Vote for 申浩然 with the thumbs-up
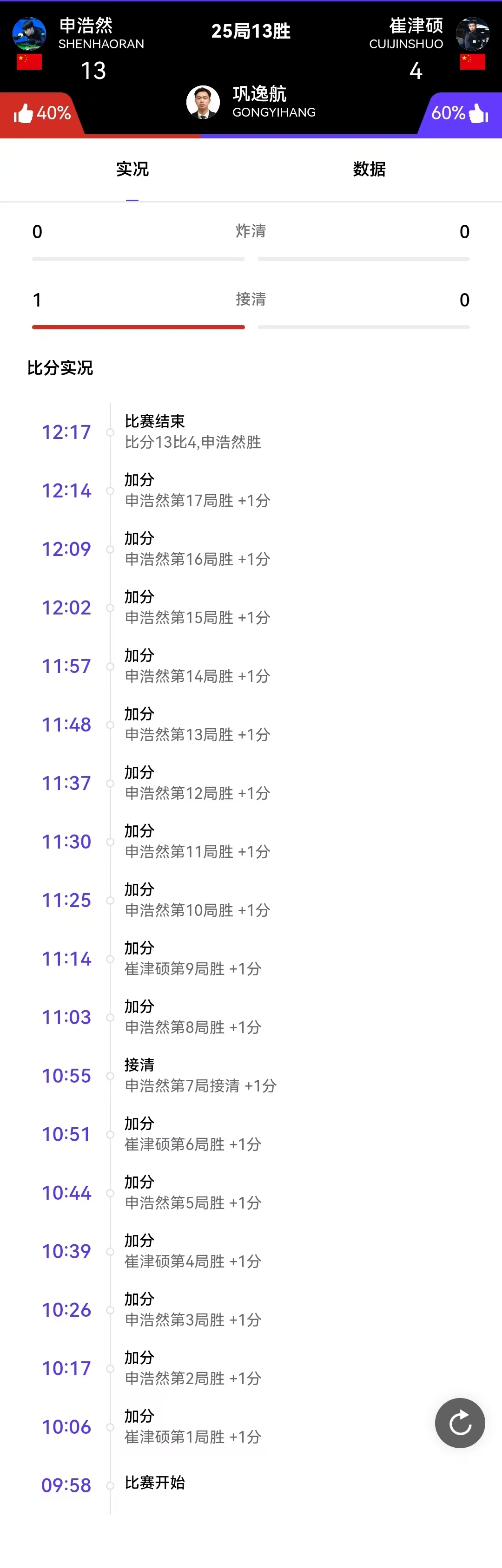 24,113
